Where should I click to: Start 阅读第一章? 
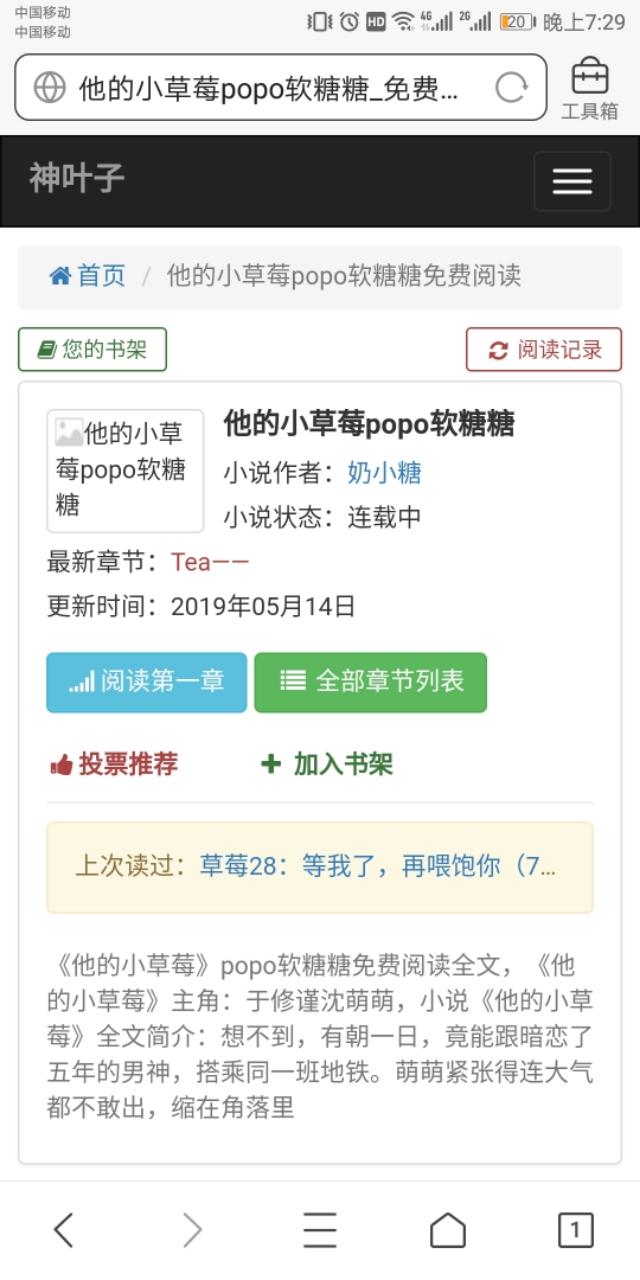[x=146, y=682]
